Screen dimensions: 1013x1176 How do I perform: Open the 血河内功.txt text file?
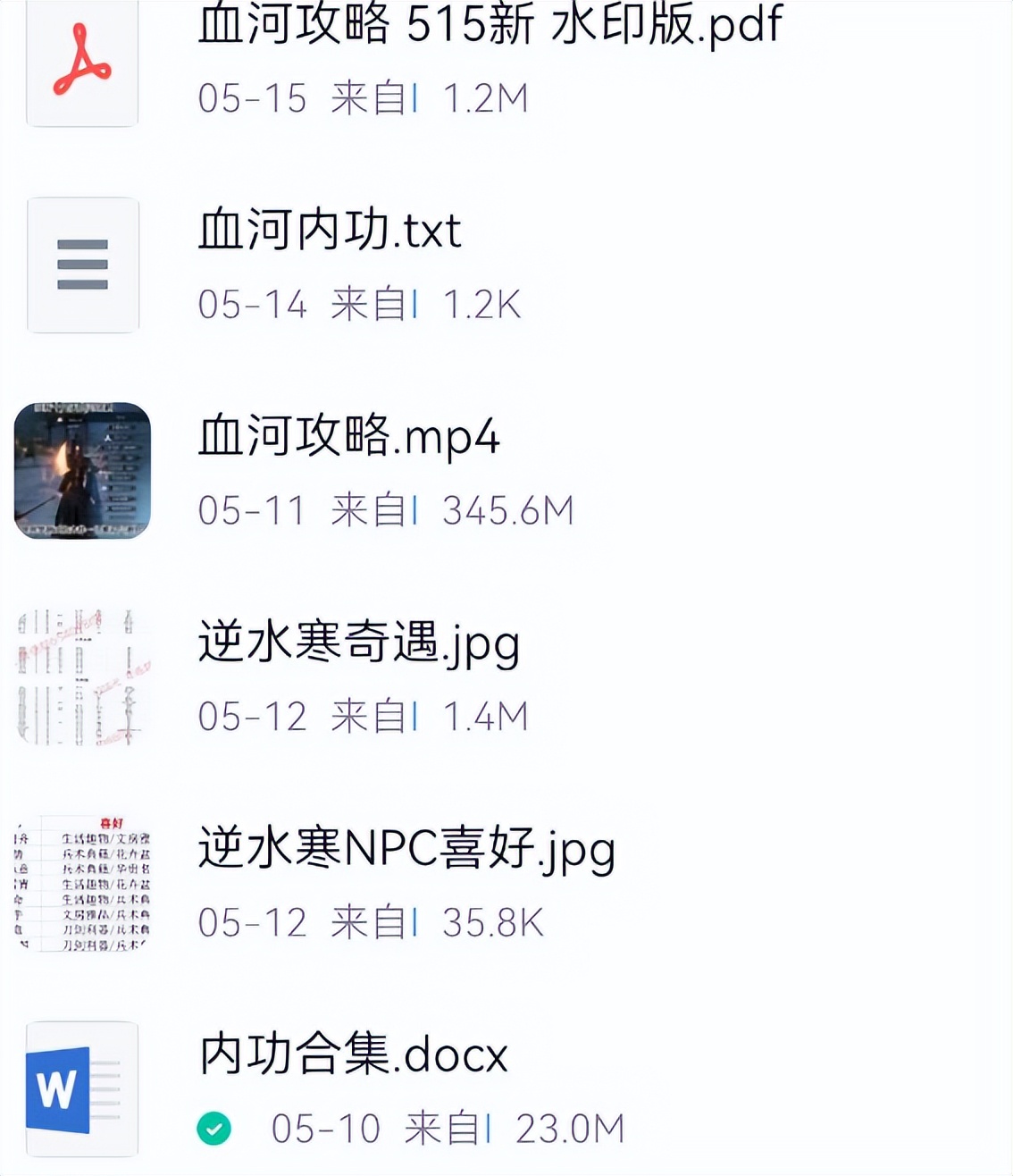(329, 231)
